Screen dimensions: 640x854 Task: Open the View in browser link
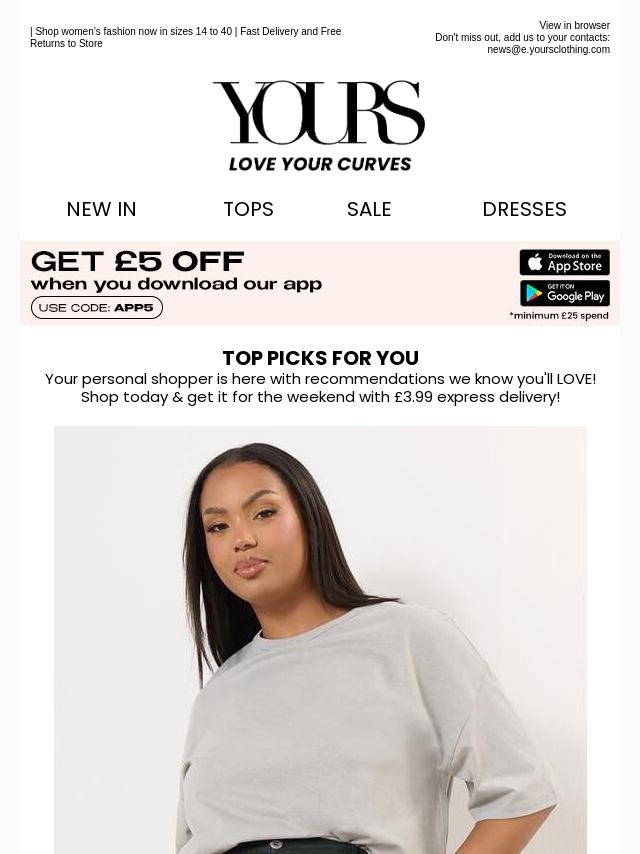[x=574, y=26]
